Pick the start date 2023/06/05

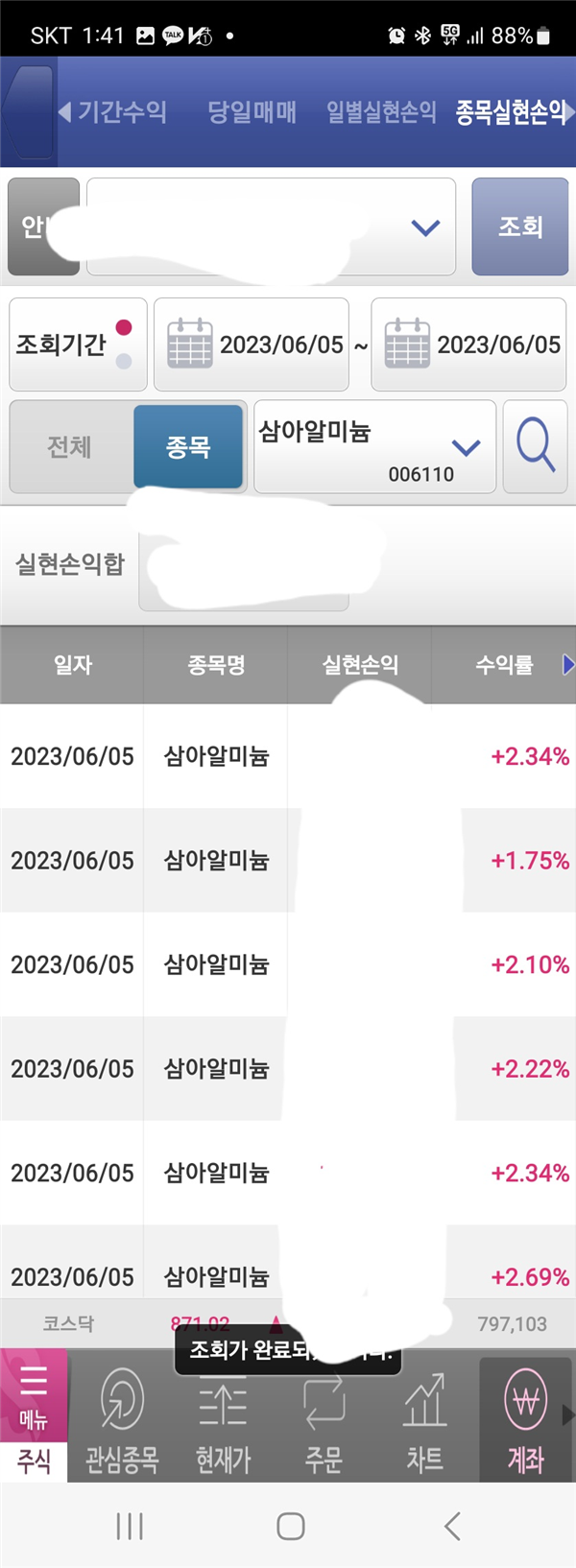252,344
